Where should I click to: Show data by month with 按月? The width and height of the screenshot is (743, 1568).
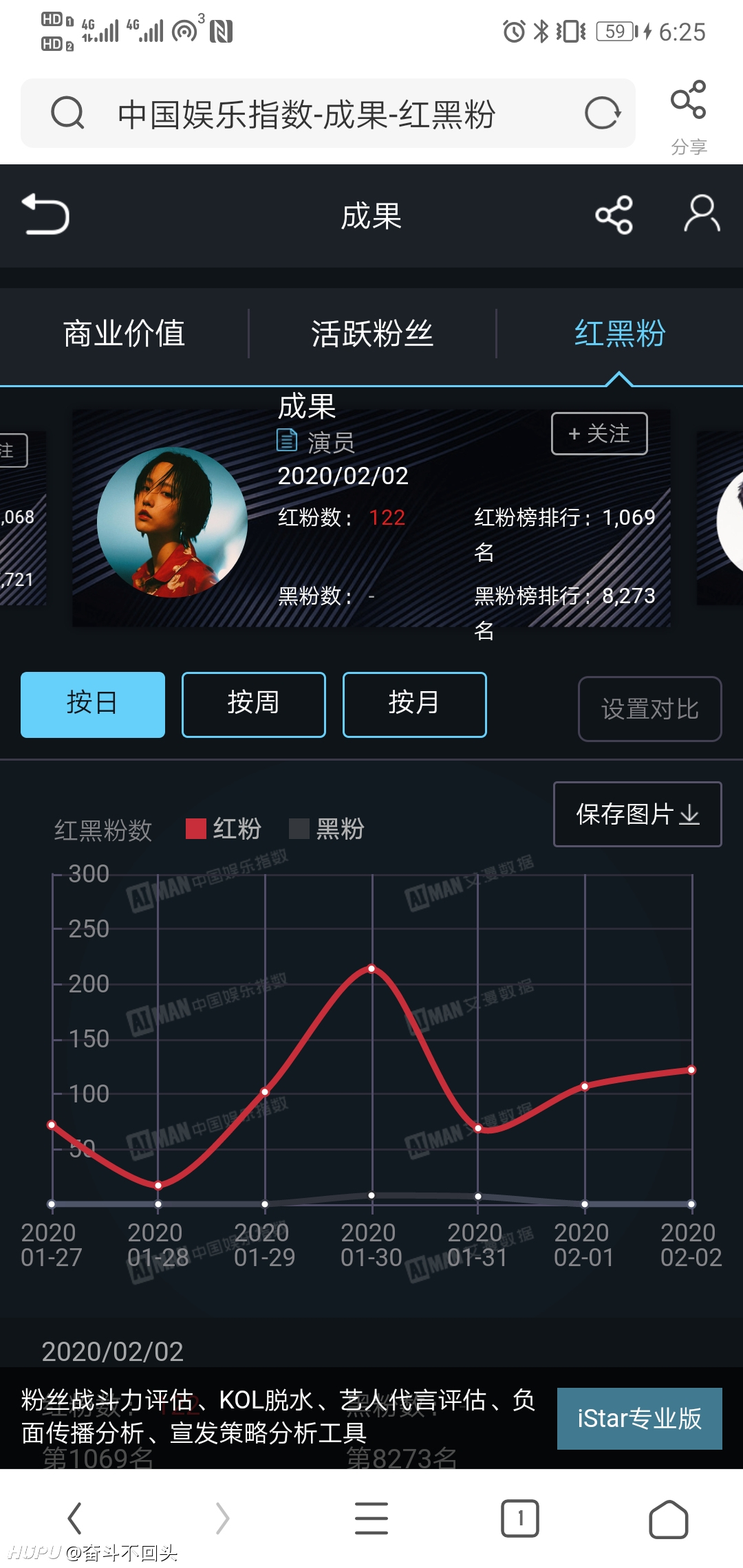point(415,705)
